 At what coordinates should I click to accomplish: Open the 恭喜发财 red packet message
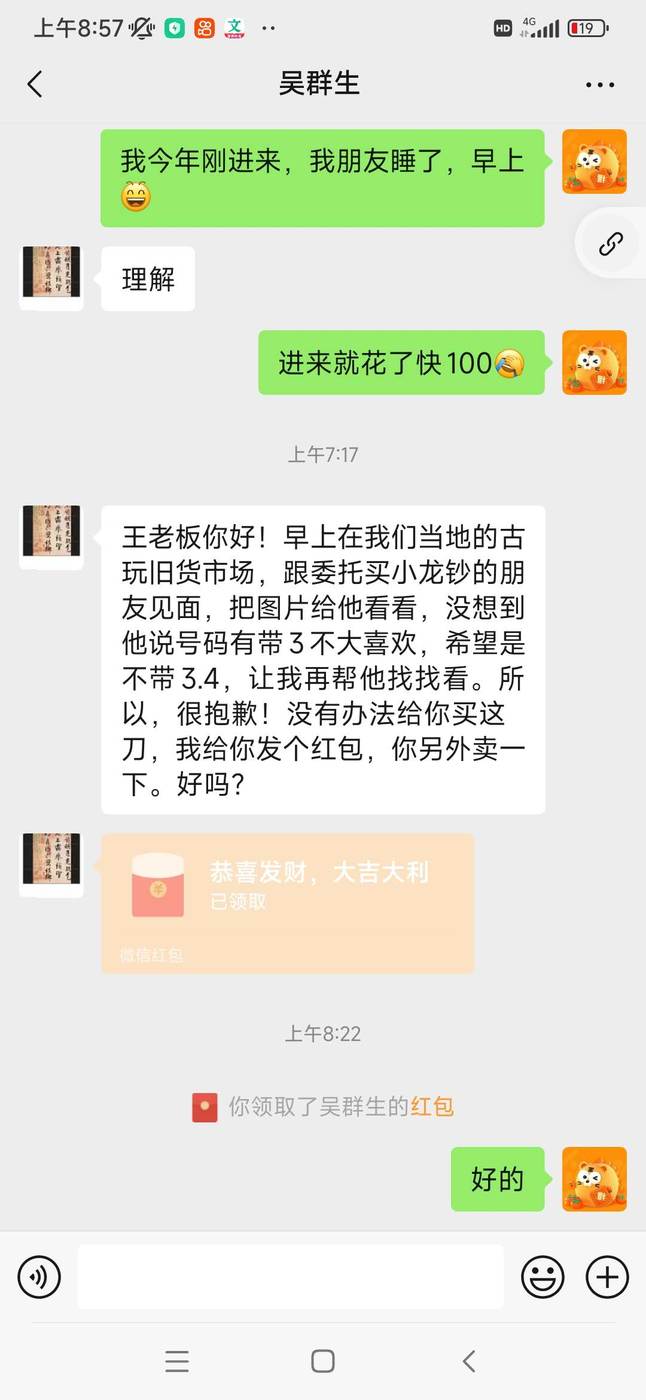pos(288,903)
